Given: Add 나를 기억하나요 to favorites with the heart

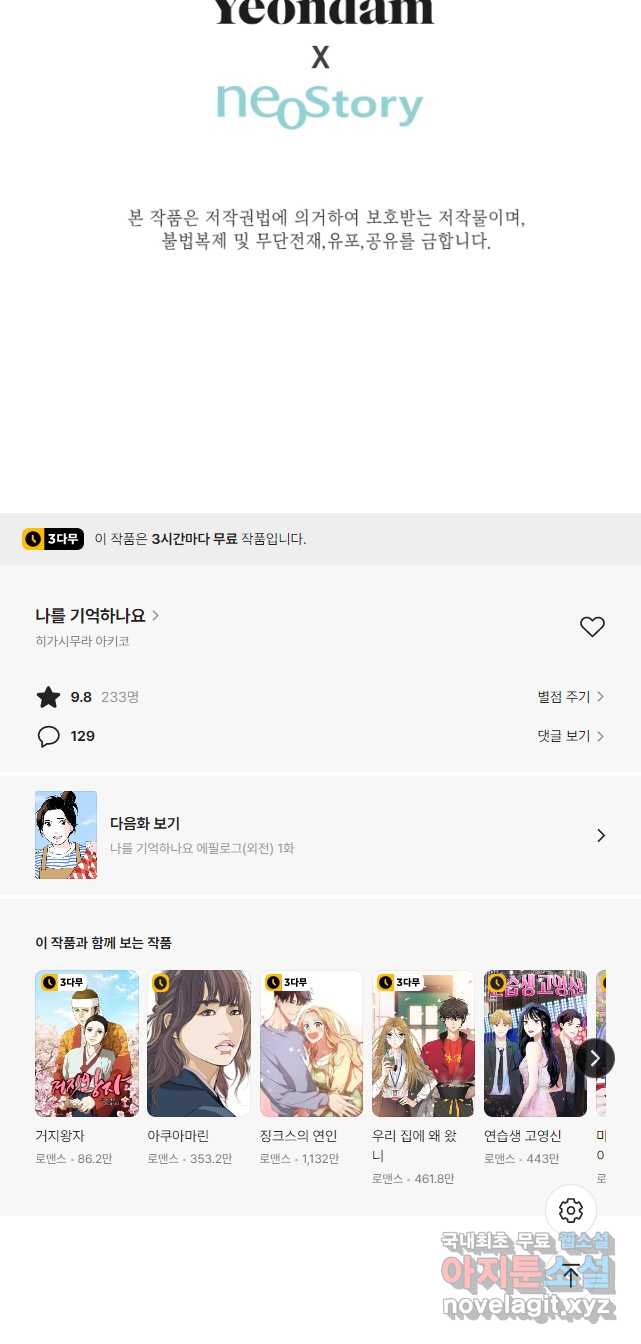Looking at the screenshot, I should [592, 627].
